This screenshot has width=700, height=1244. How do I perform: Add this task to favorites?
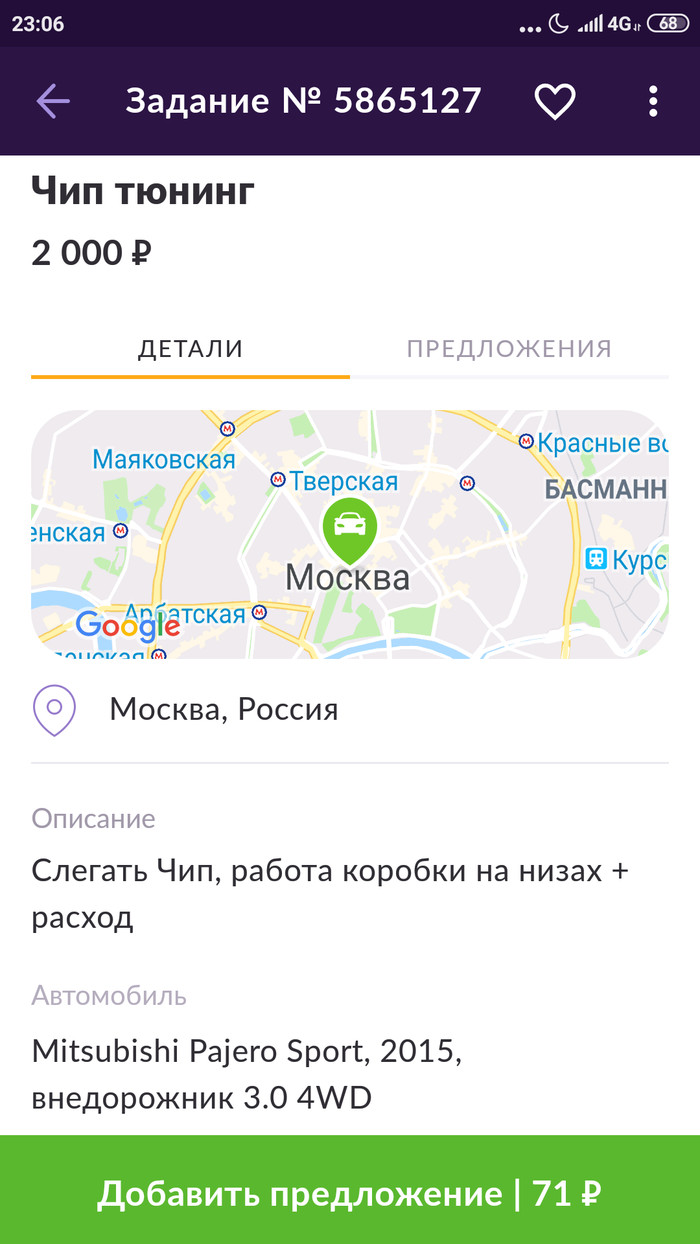coord(554,101)
